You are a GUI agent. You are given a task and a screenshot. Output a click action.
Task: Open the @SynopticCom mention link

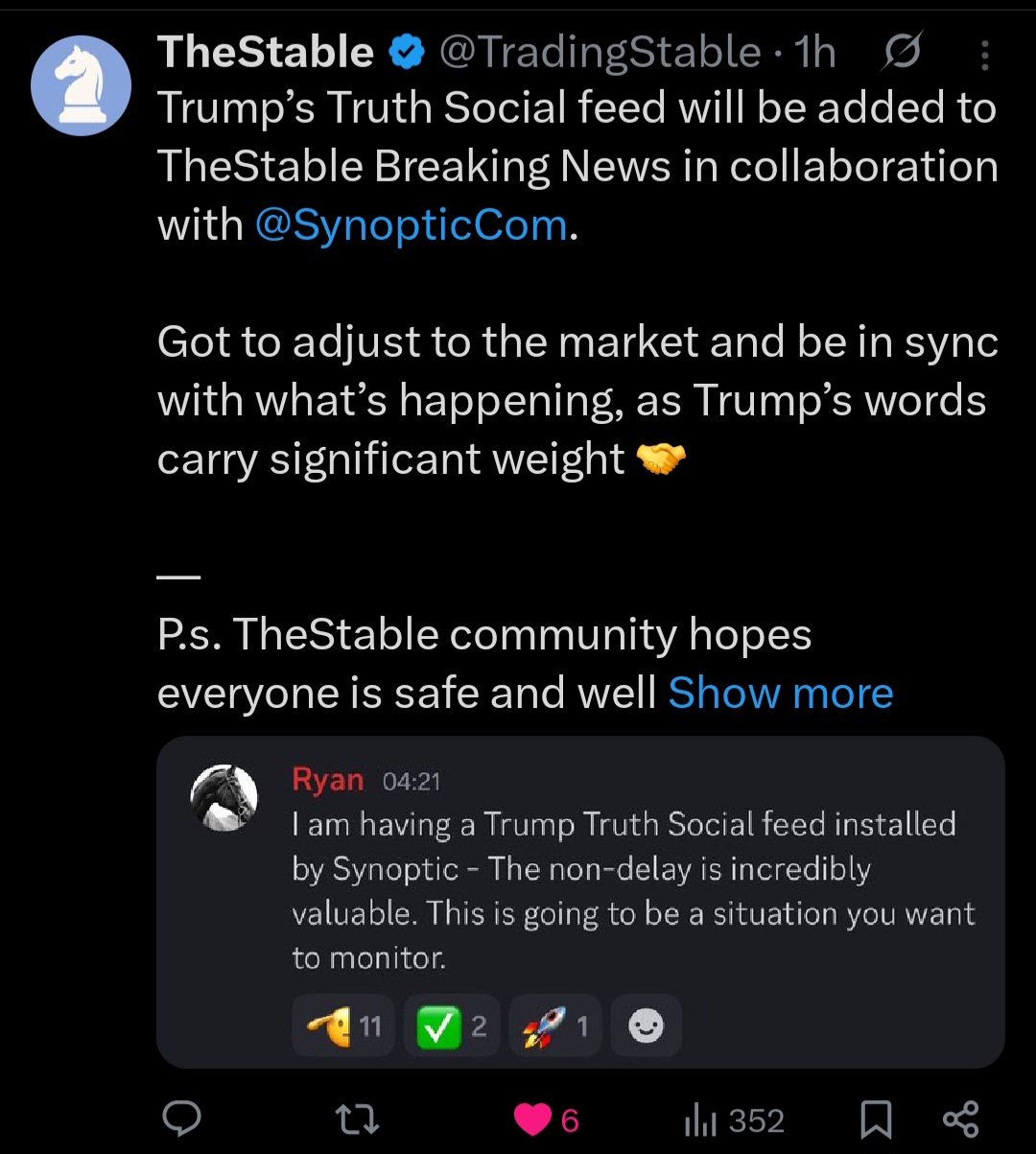click(x=412, y=224)
